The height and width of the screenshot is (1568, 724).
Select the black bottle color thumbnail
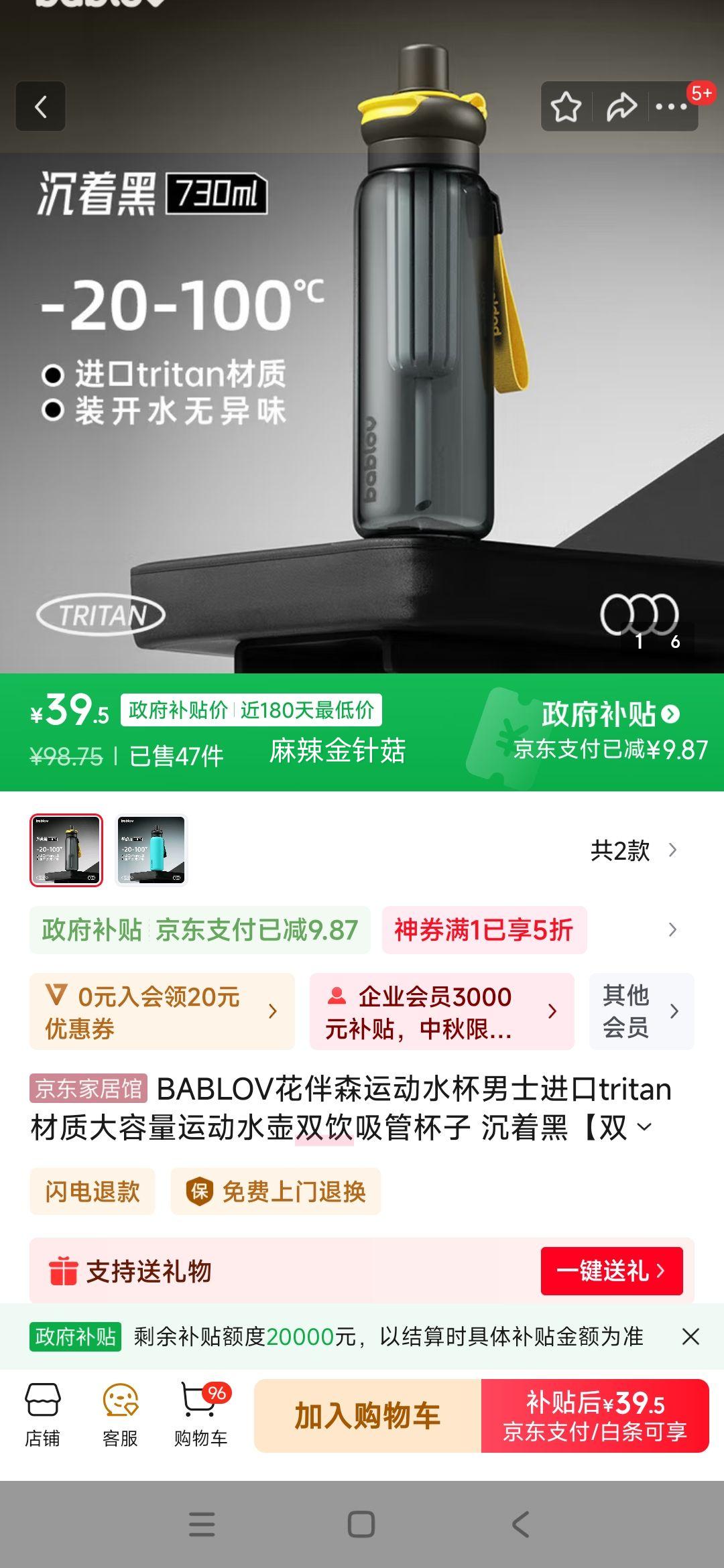pyautogui.click(x=66, y=850)
